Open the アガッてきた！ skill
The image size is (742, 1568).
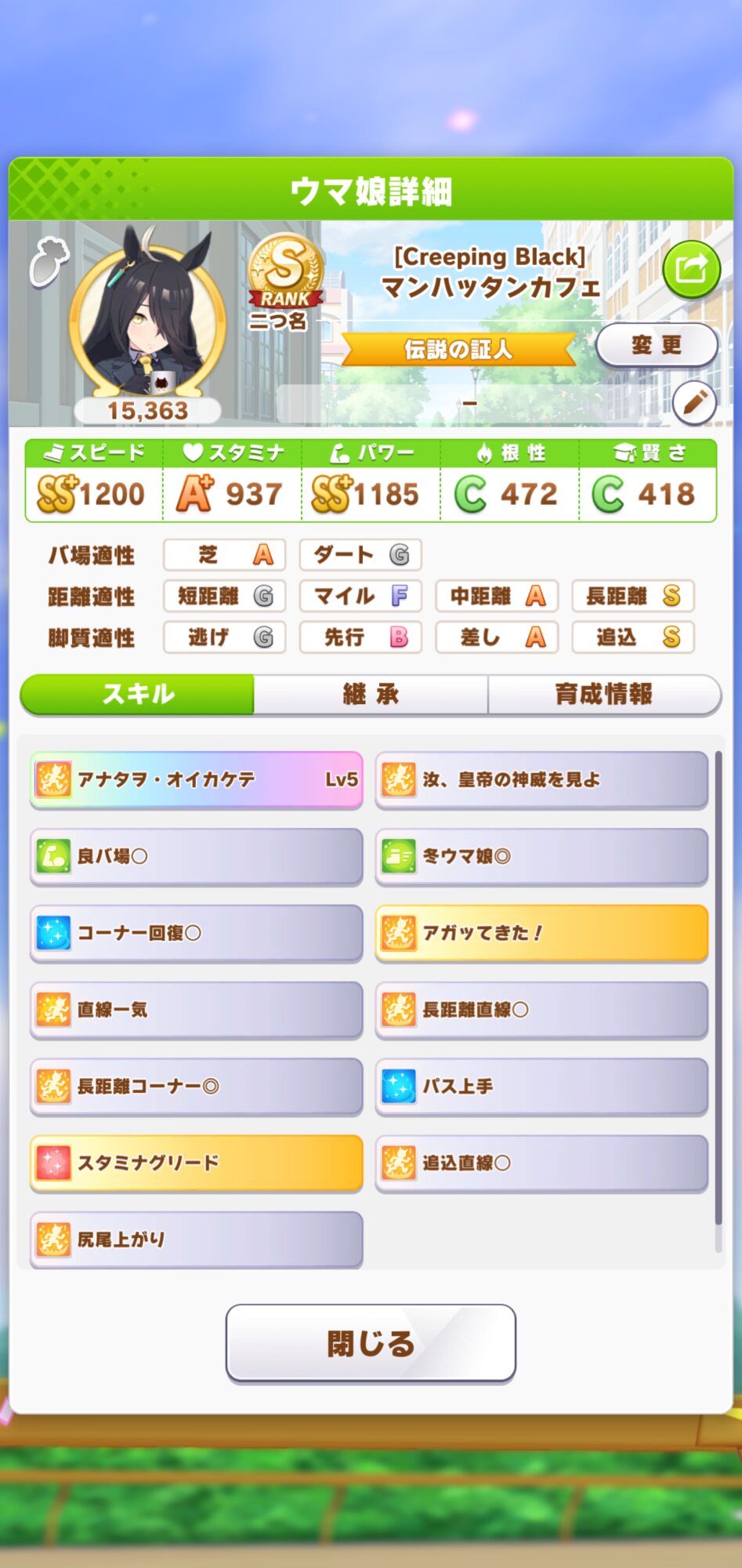(x=541, y=933)
